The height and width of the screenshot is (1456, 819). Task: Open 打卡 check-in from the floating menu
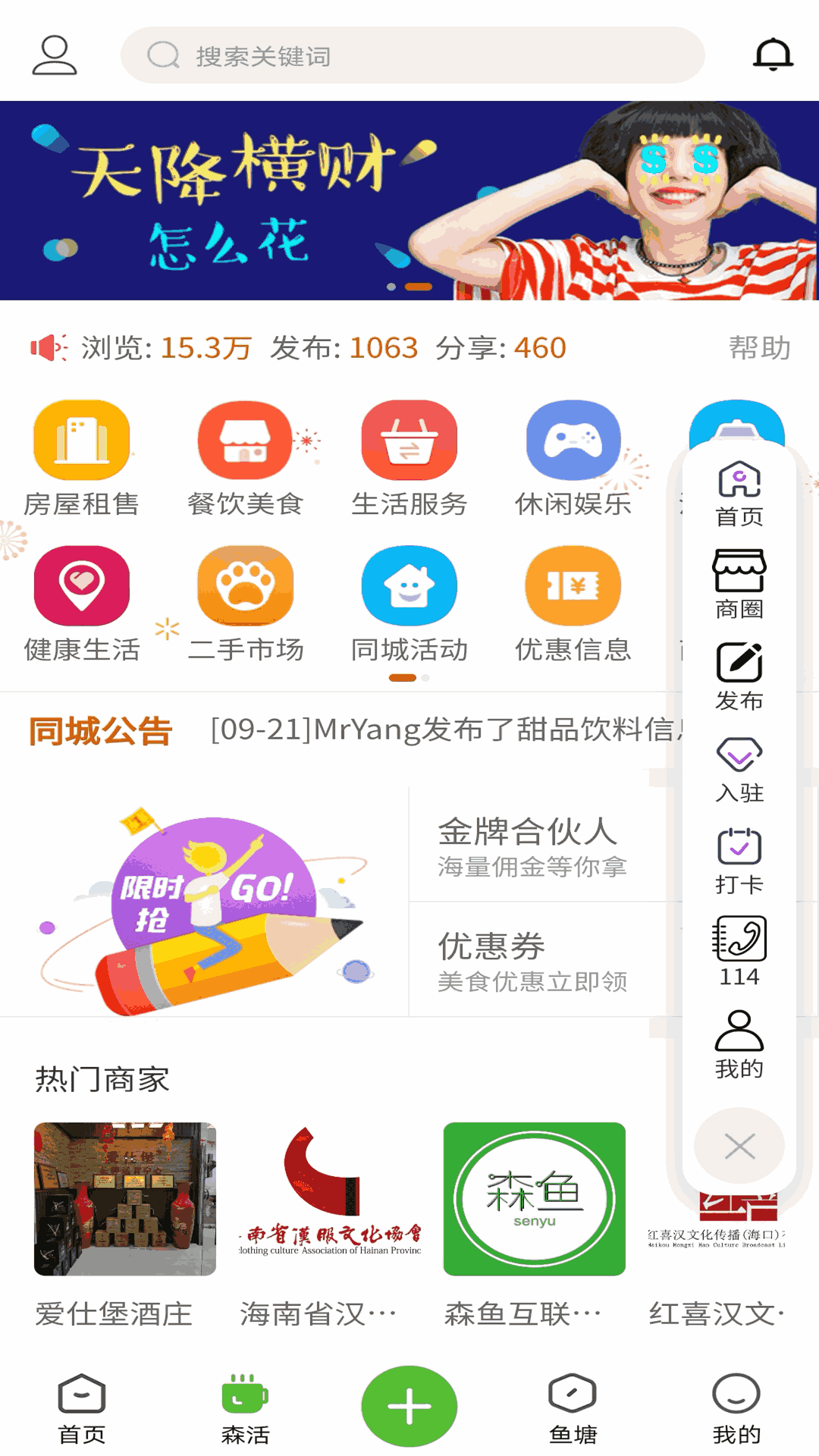(x=739, y=861)
